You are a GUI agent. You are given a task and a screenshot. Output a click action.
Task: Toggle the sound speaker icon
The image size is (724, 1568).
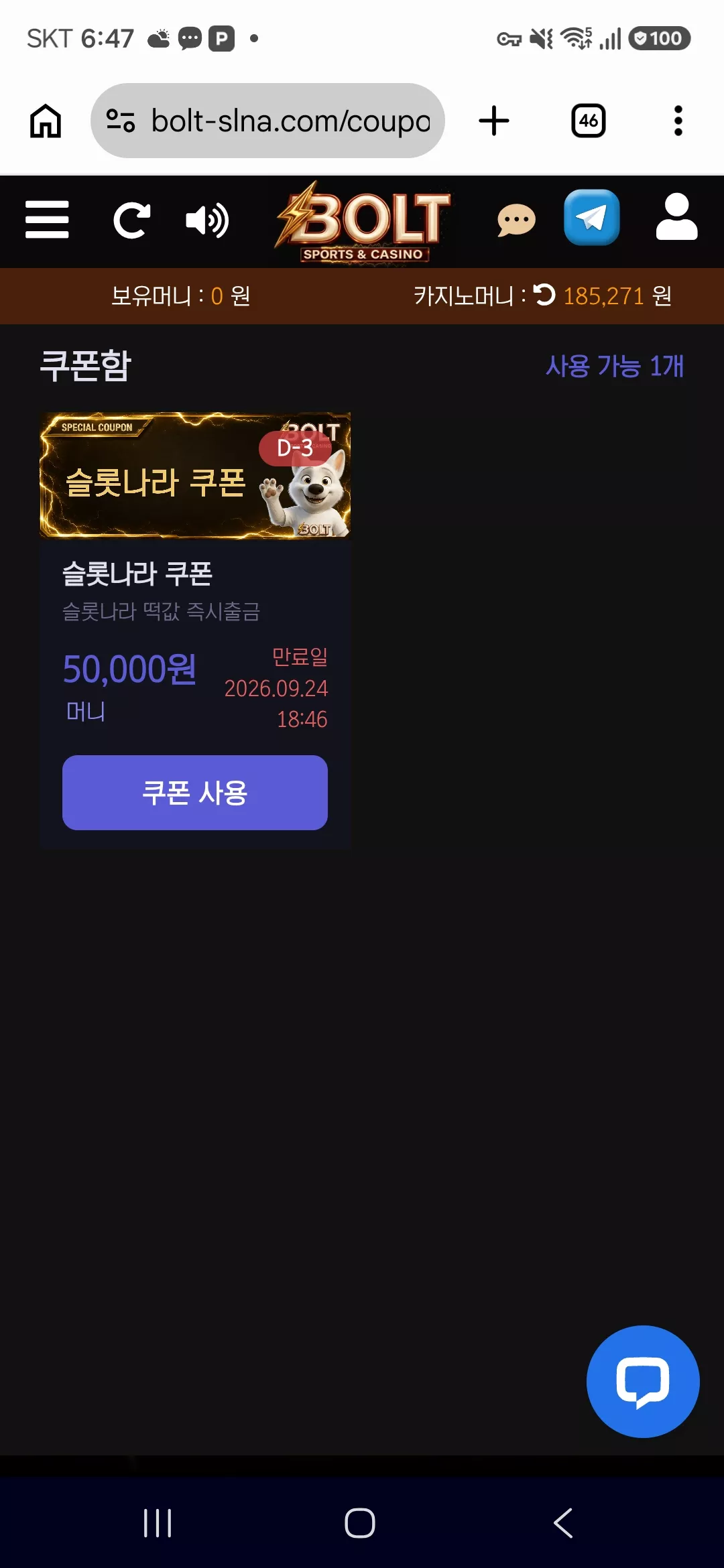pos(207,220)
